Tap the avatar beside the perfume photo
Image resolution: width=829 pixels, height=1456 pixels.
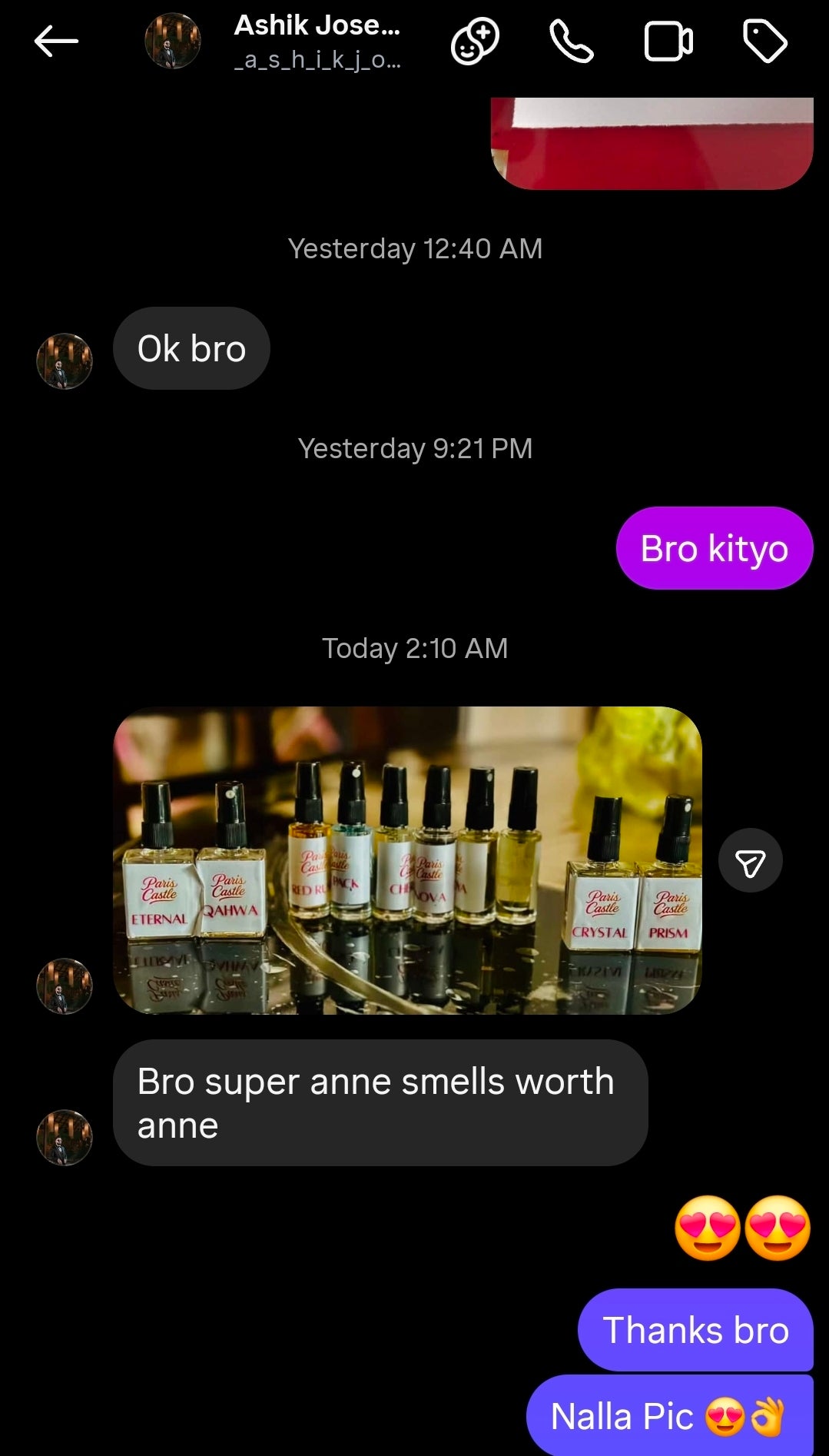tap(65, 986)
